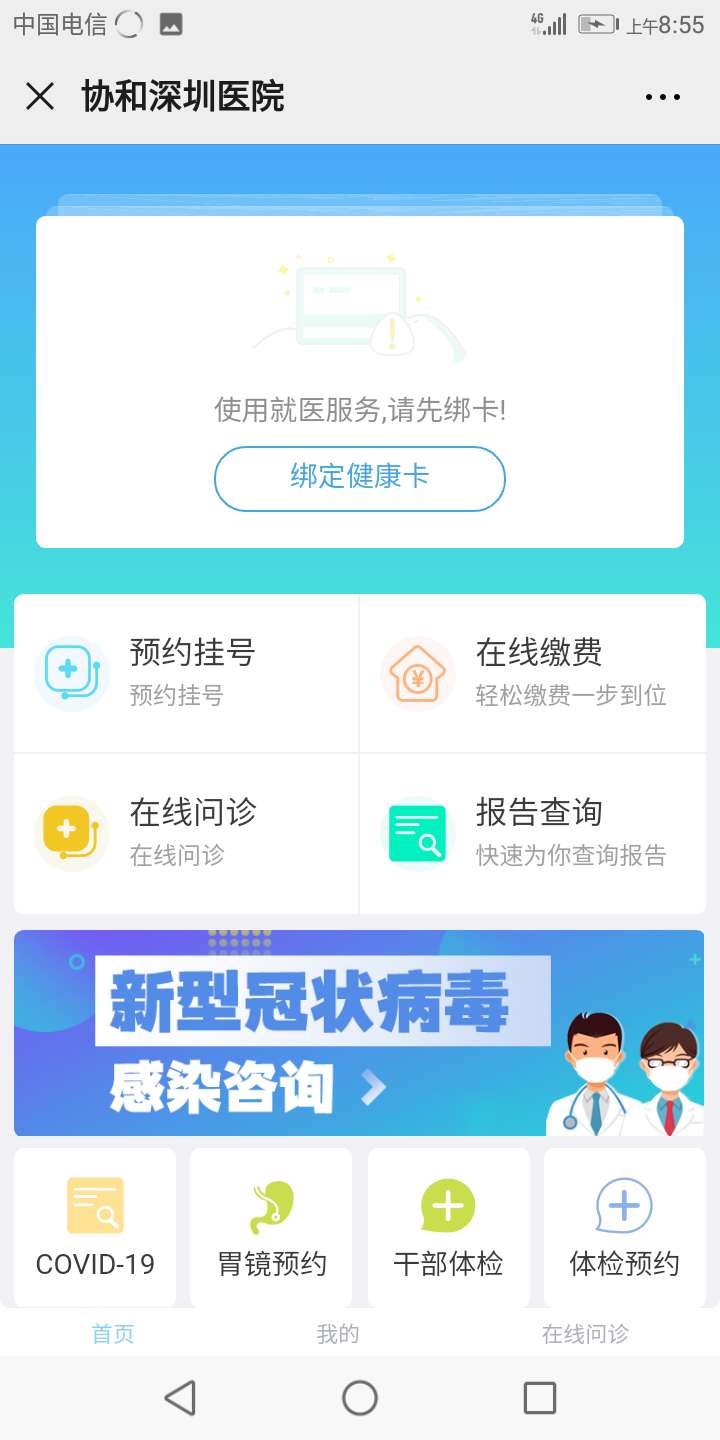
Task: Open 报告查询 report lookup
Action: pyautogui.click(x=532, y=832)
